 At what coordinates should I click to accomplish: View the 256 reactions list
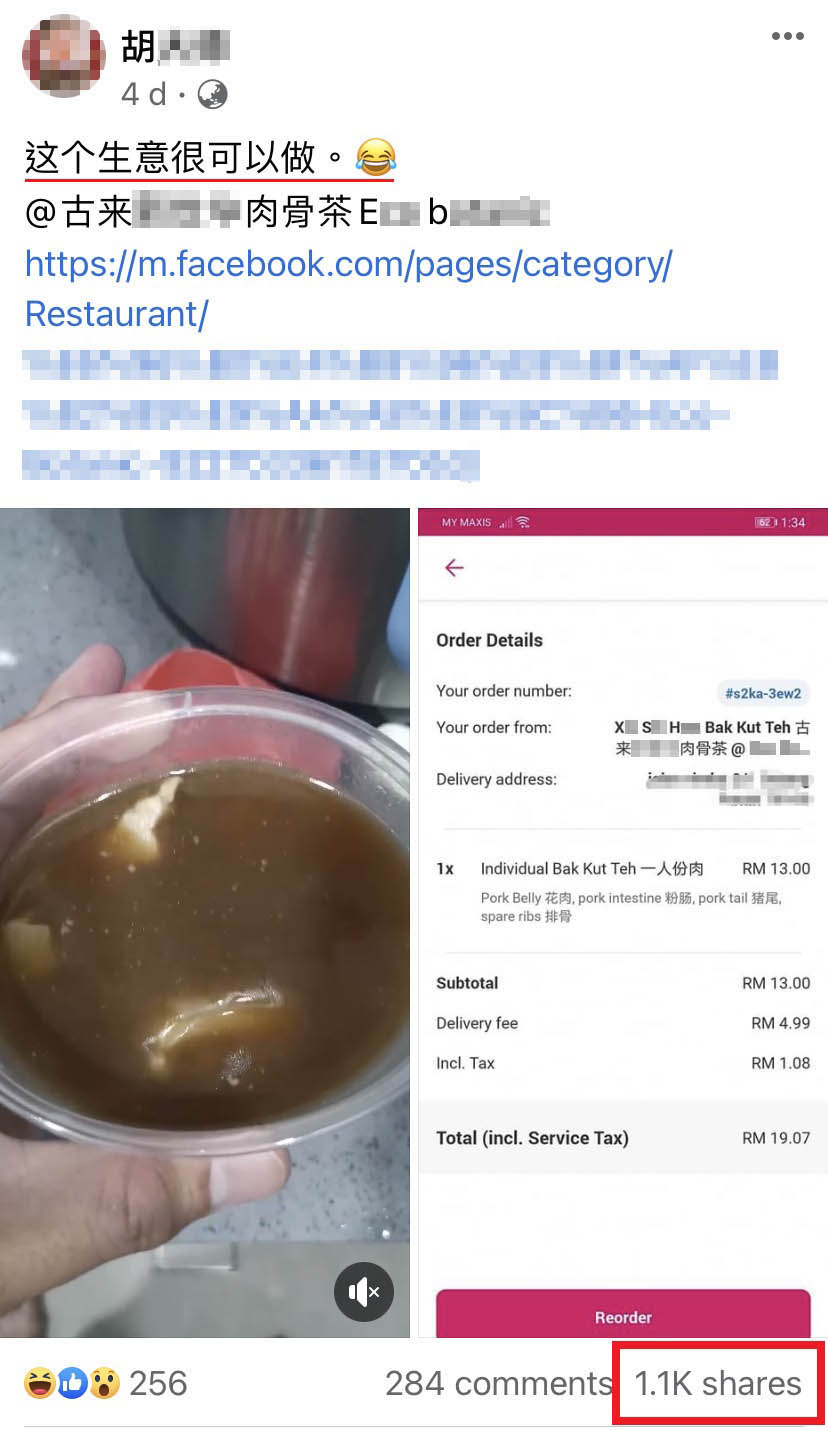[x=106, y=1383]
